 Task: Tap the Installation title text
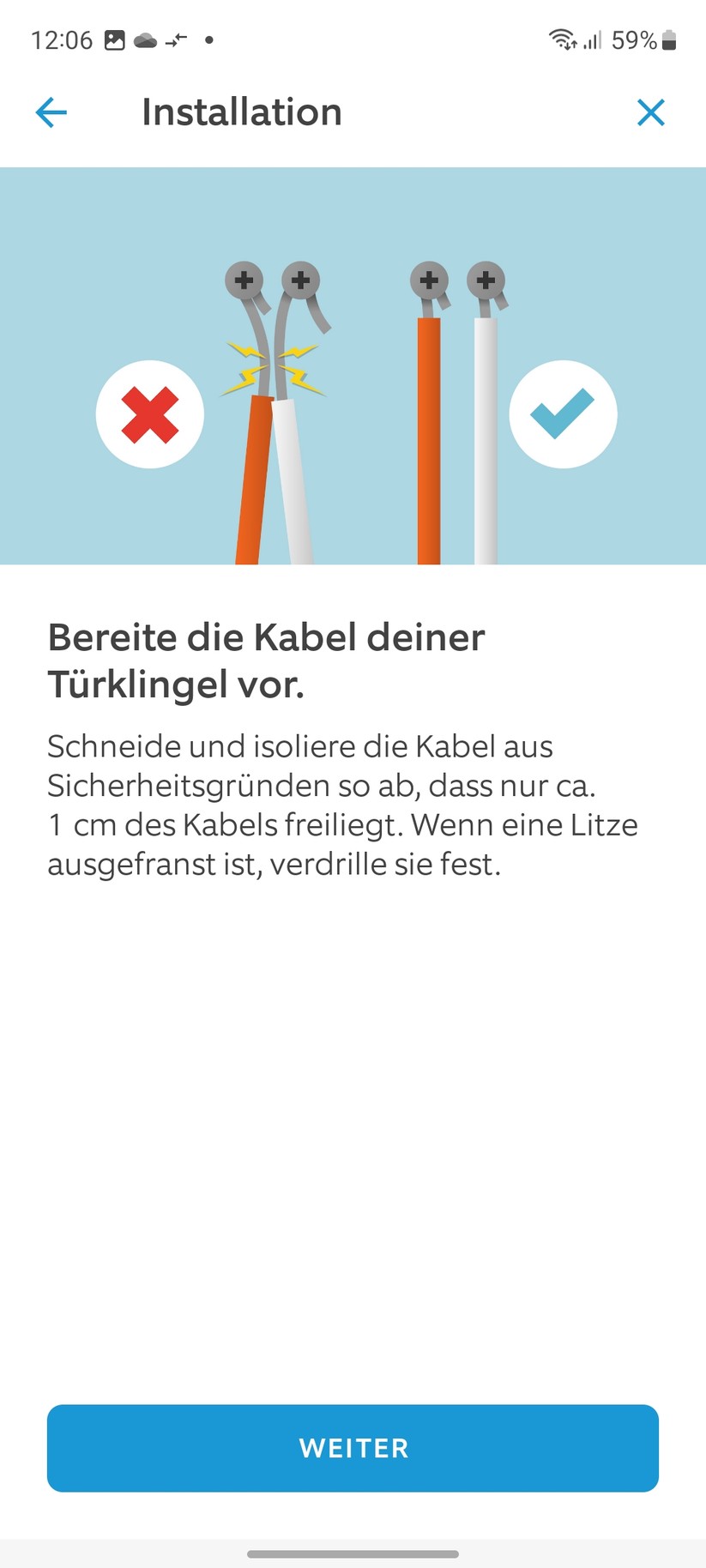[242, 112]
